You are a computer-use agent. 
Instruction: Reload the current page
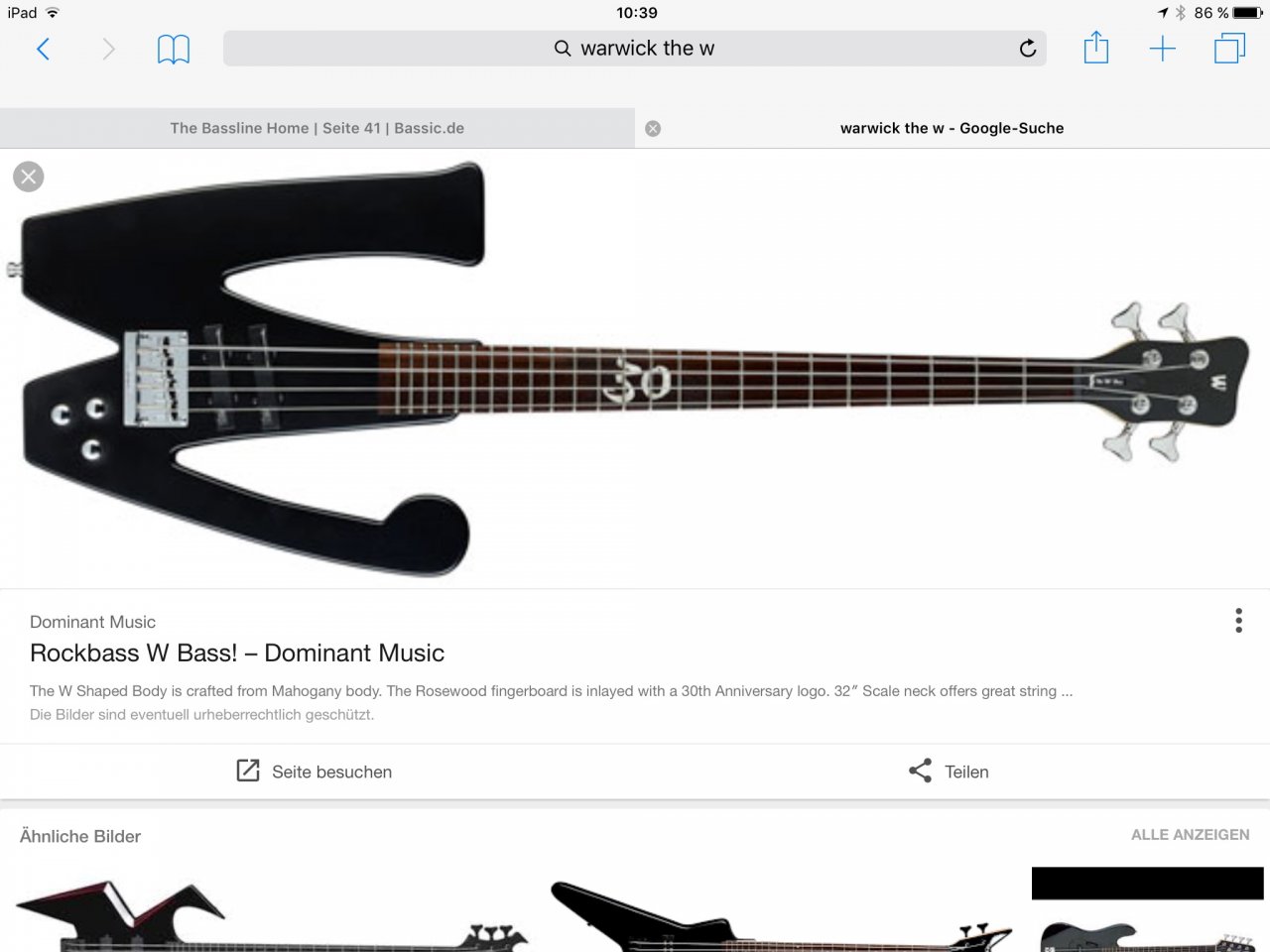(x=1028, y=49)
